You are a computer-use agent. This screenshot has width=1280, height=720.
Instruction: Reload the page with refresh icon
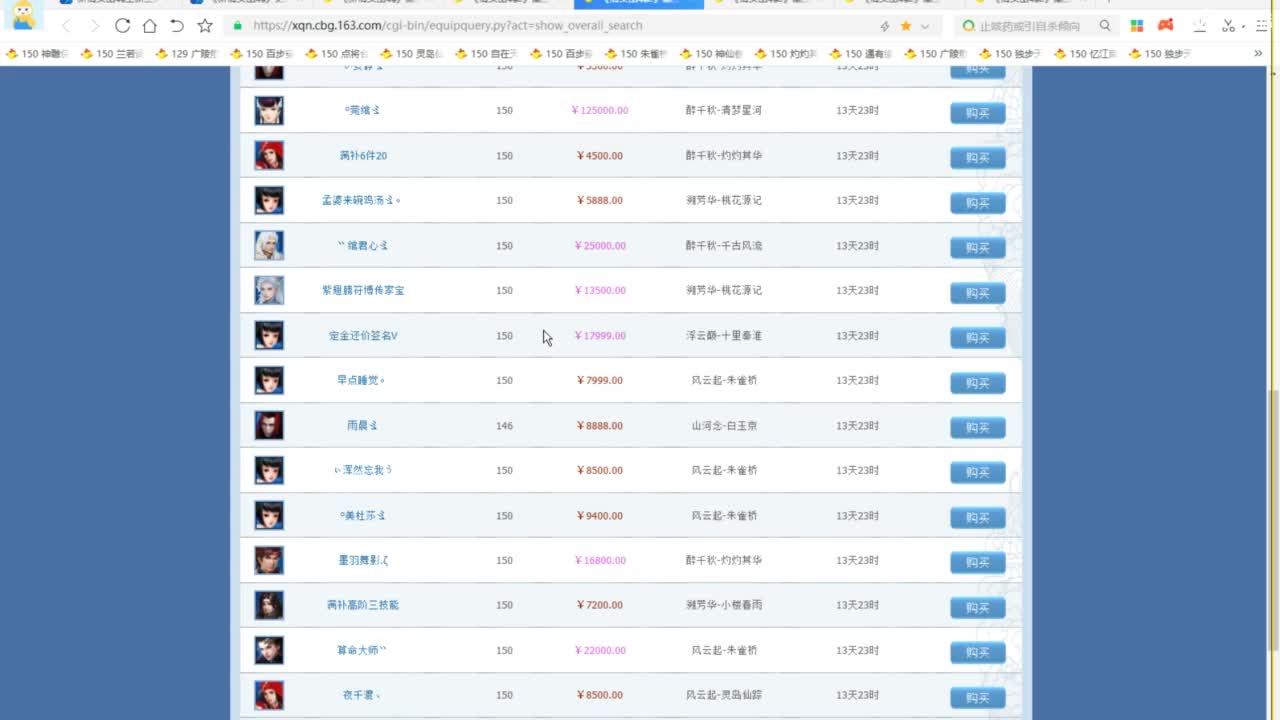point(122,25)
